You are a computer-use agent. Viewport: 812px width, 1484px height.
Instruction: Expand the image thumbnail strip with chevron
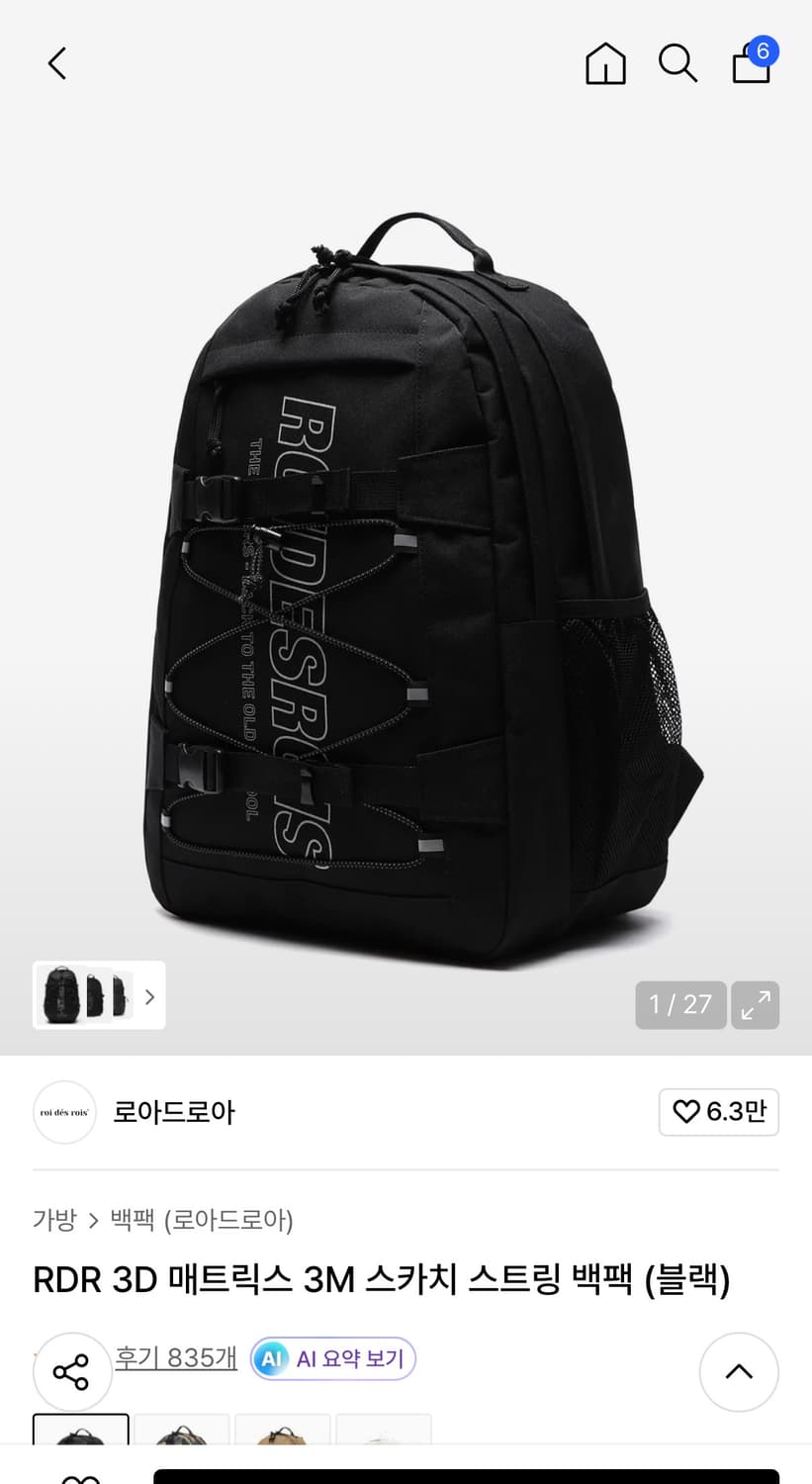coord(149,996)
